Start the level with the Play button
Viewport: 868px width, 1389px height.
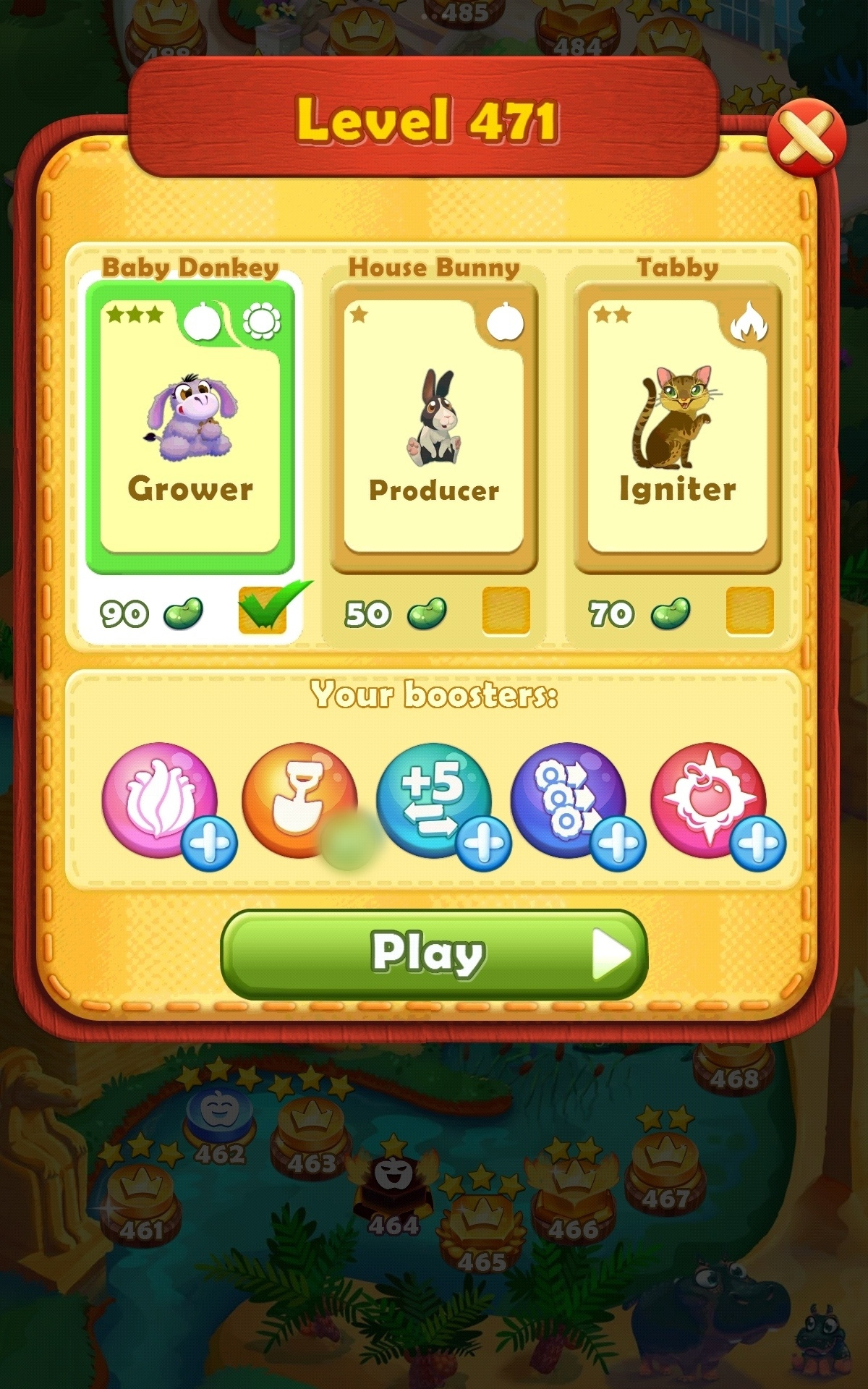pos(434,954)
